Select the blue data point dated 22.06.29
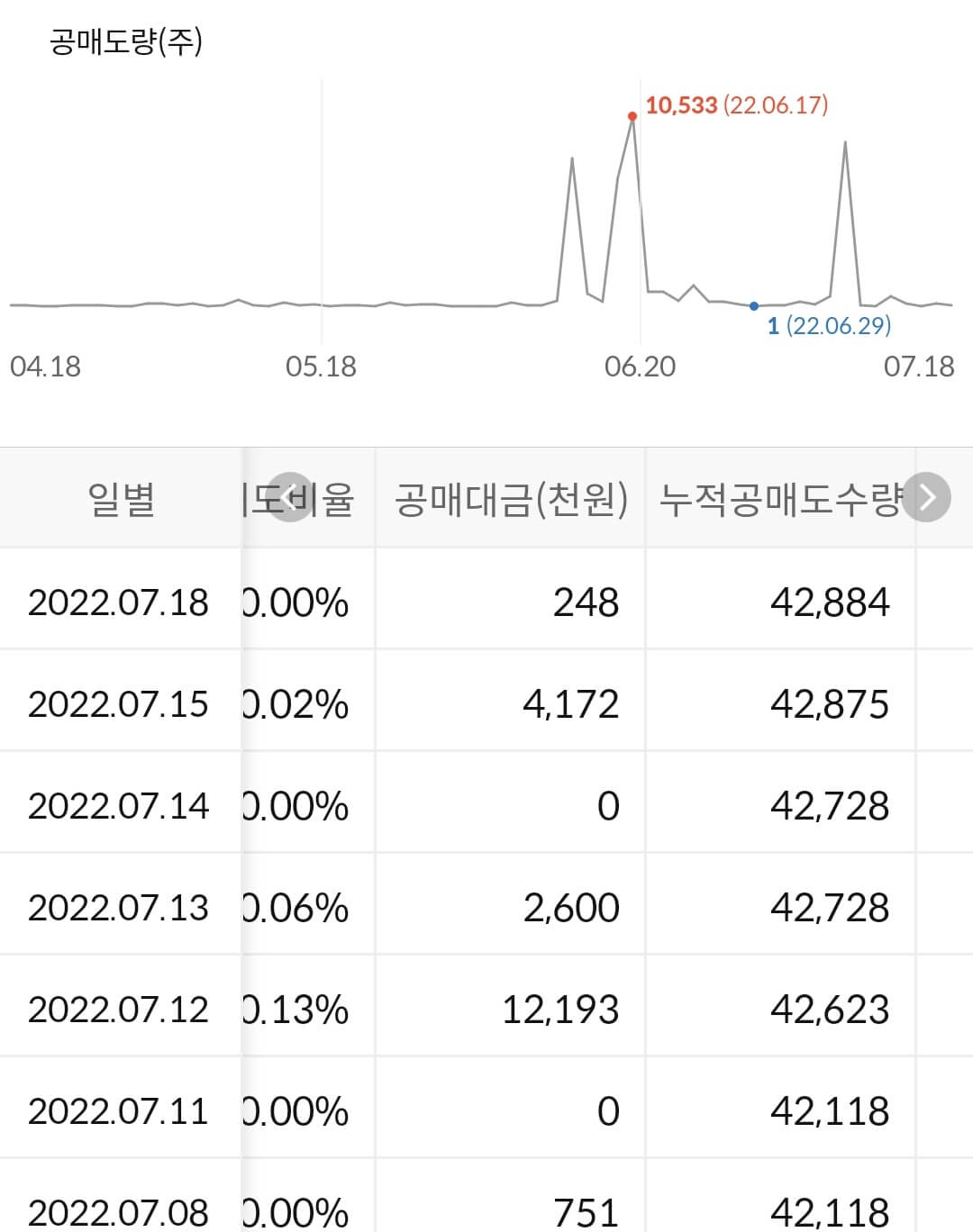This screenshot has height=1232, width=973. point(754,306)
